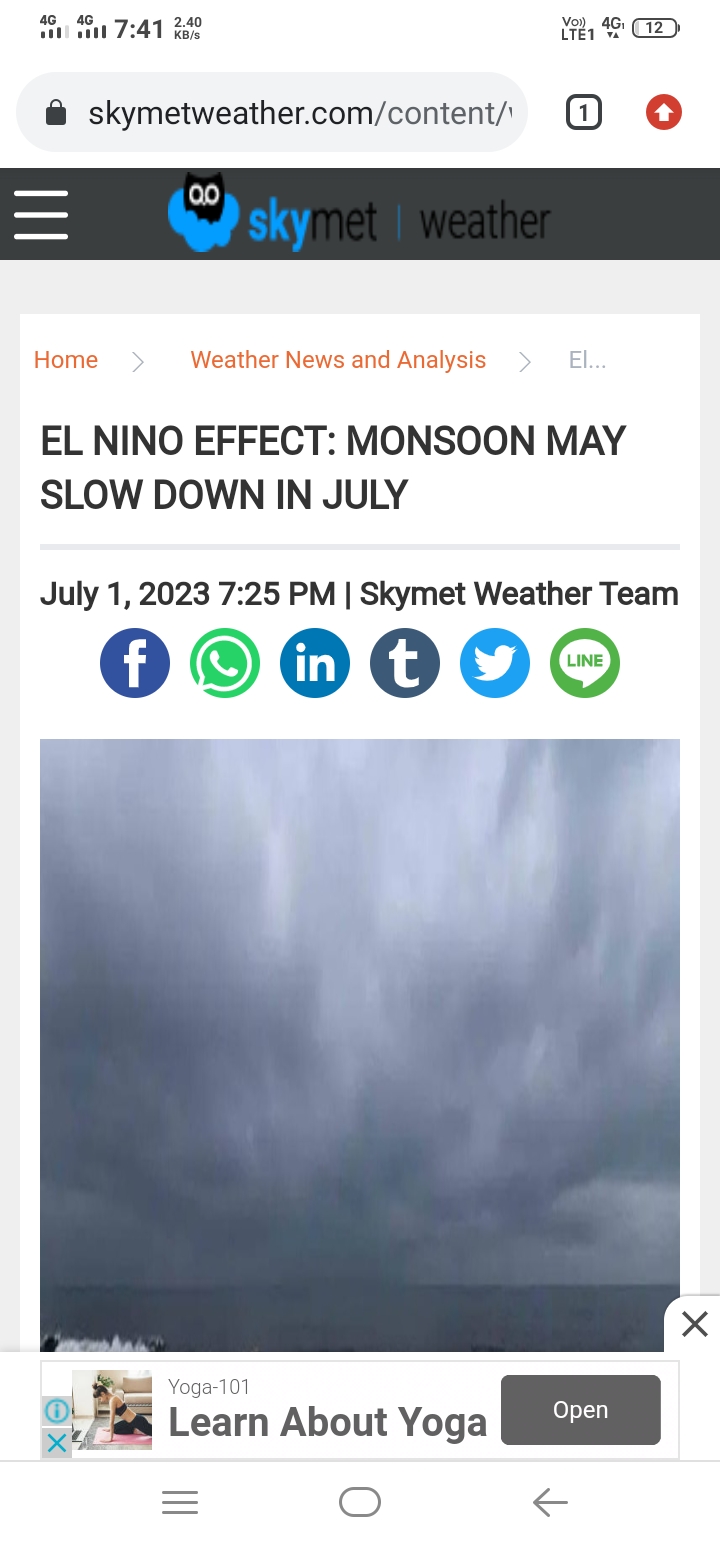
Task: Go to the Home breadcrumb link
Action: pyautogui.click(x=66, y=360)
